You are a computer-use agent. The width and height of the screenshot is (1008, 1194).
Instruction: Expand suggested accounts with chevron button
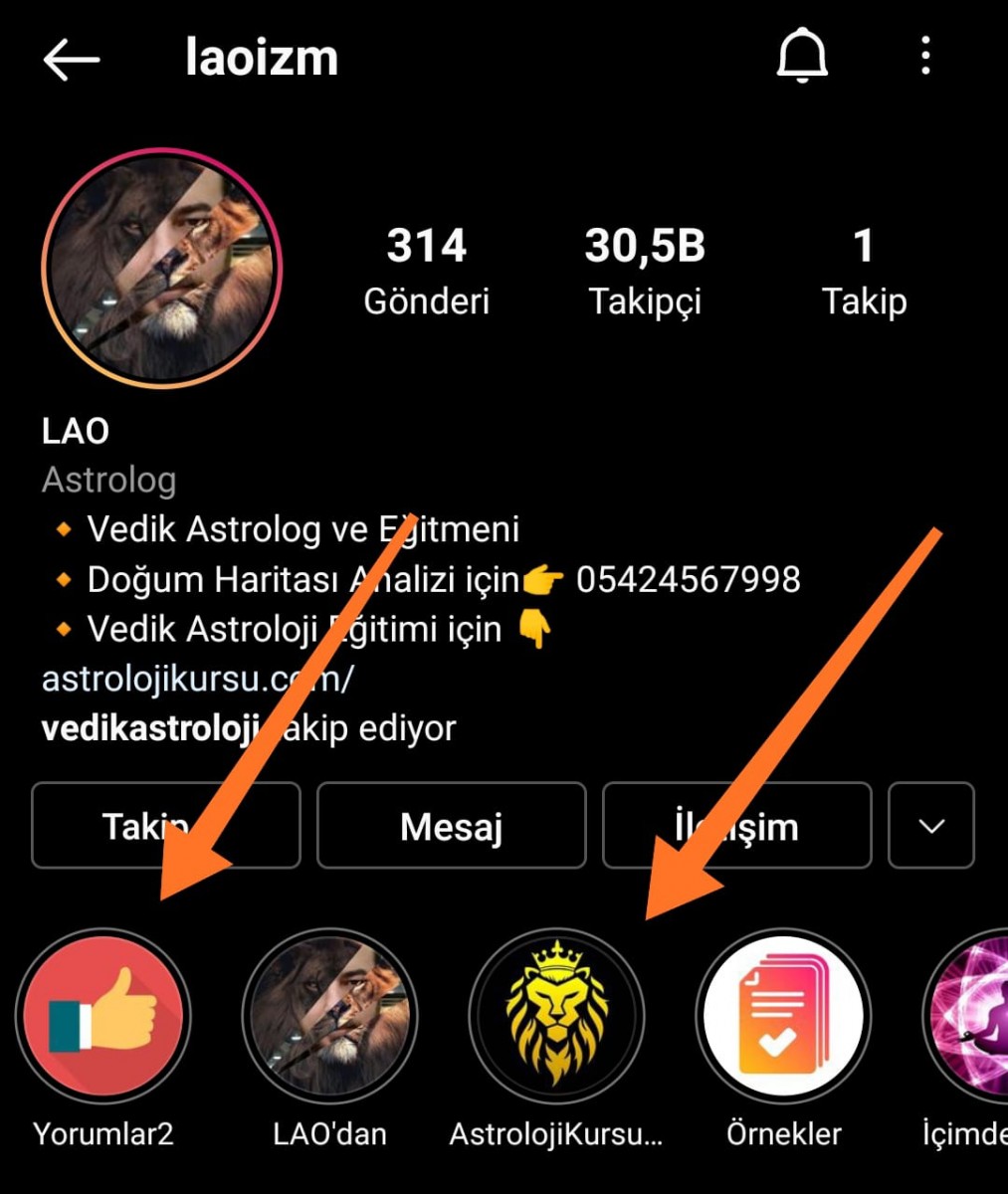pyautogui.click(x=931, y=826)
